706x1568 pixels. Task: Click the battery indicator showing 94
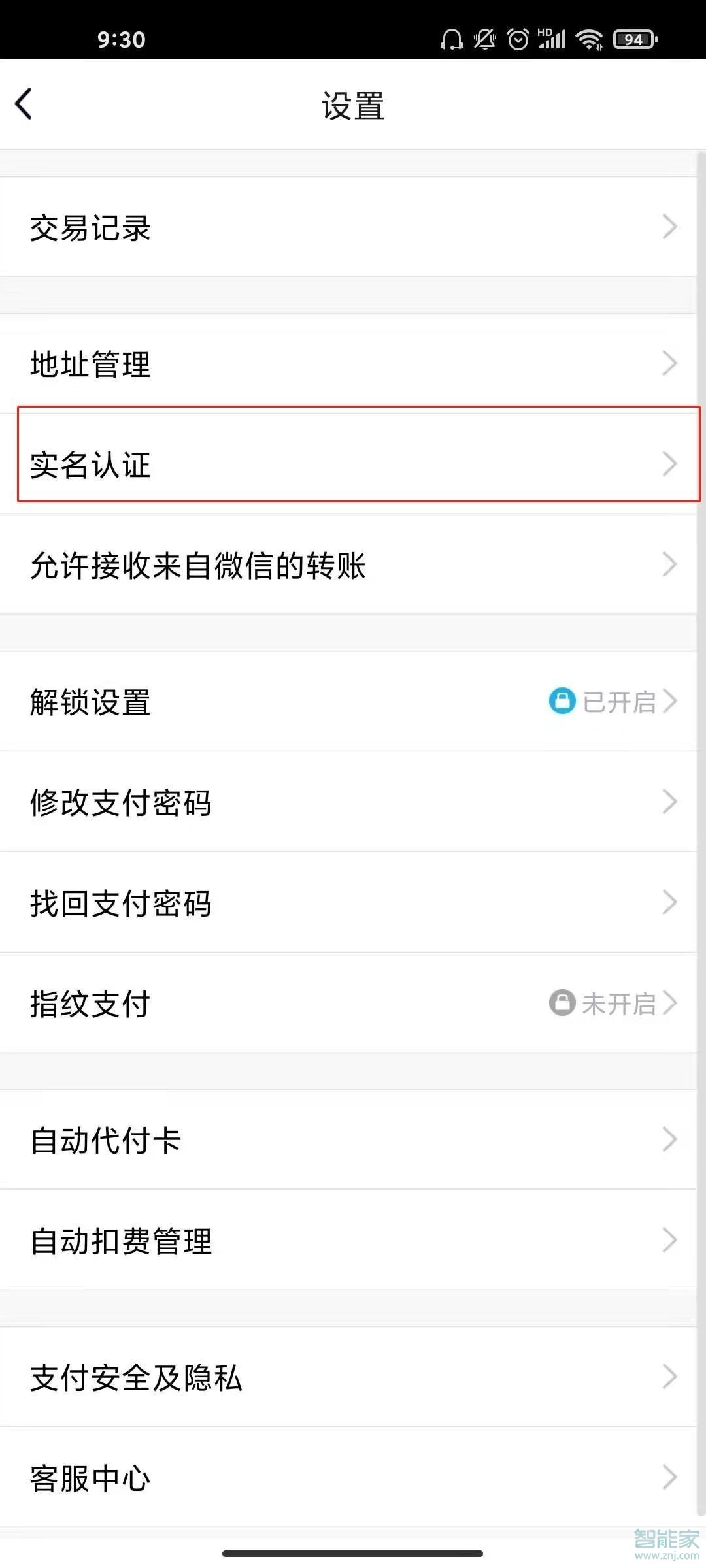[x=631, y=39]
